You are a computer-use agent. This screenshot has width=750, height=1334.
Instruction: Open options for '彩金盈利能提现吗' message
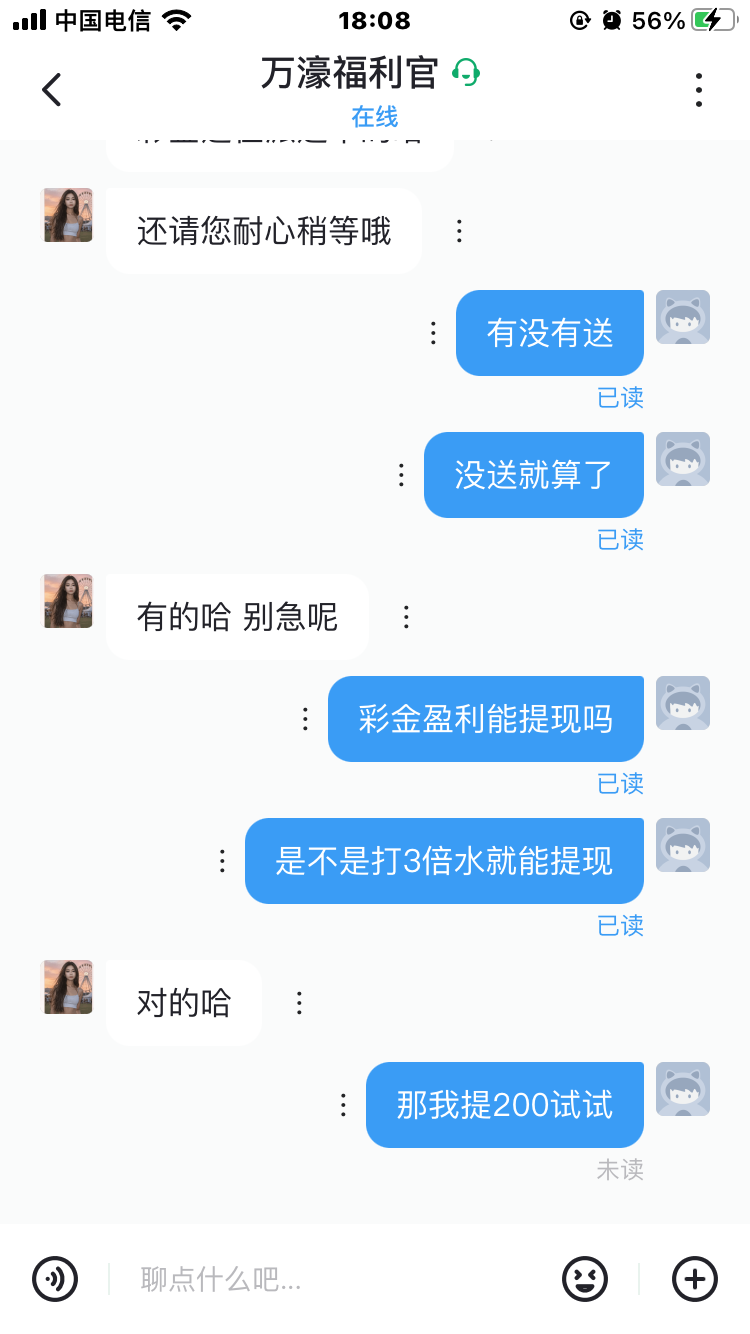304,719
